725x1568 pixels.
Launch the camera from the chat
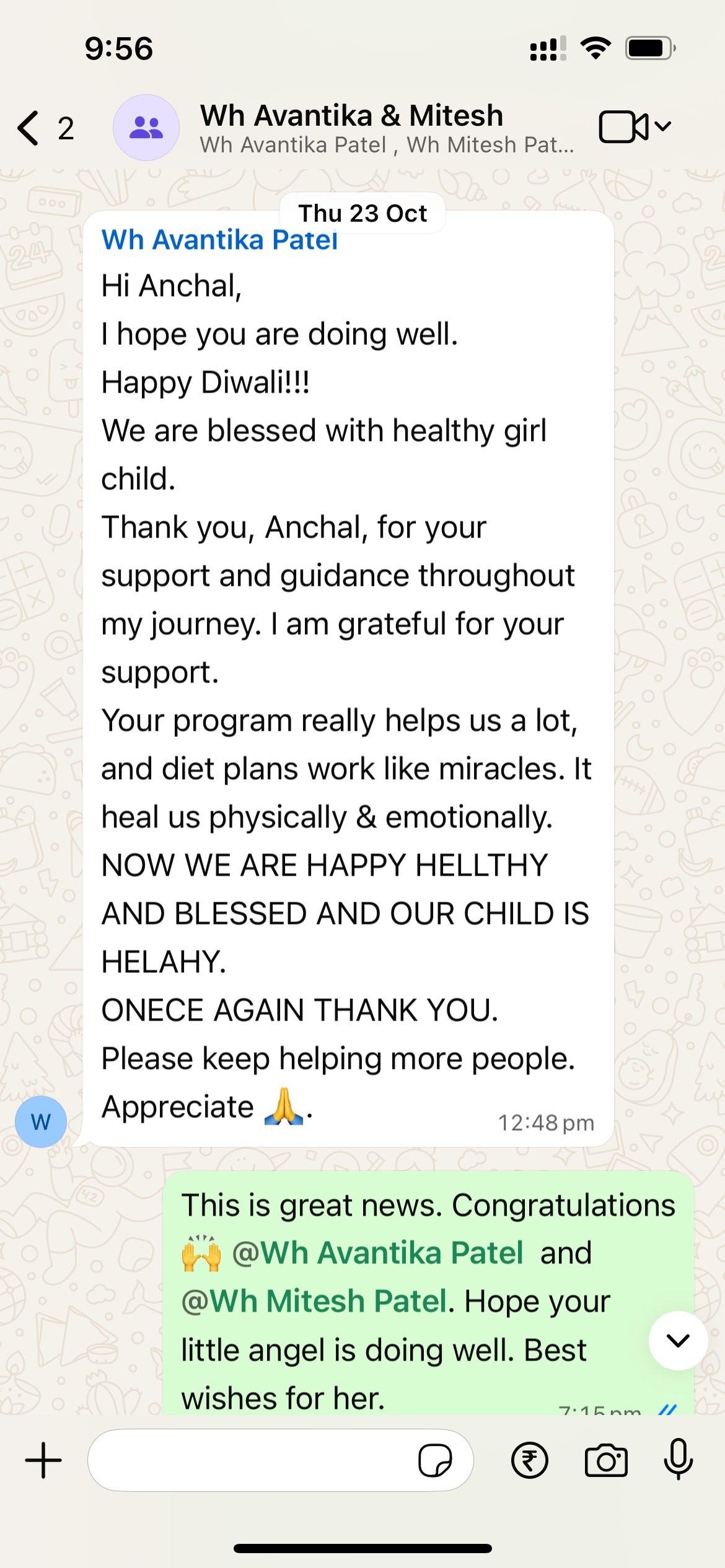click(605, 1460)
